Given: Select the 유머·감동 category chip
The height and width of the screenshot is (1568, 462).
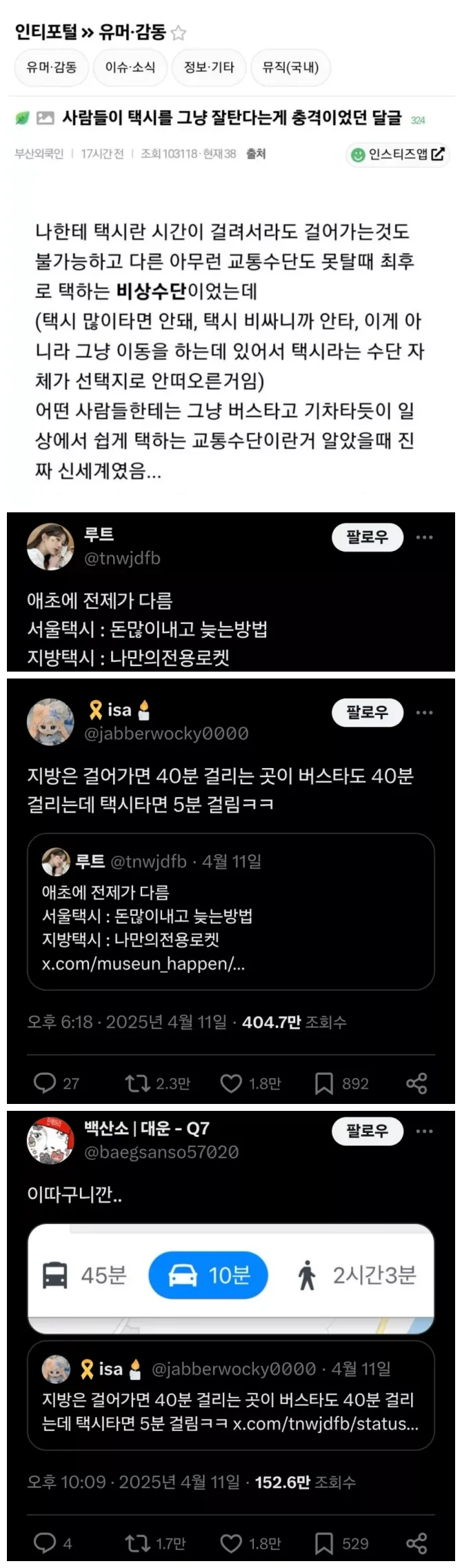Looking at the screenshot, I should click(x=51, y=67).
